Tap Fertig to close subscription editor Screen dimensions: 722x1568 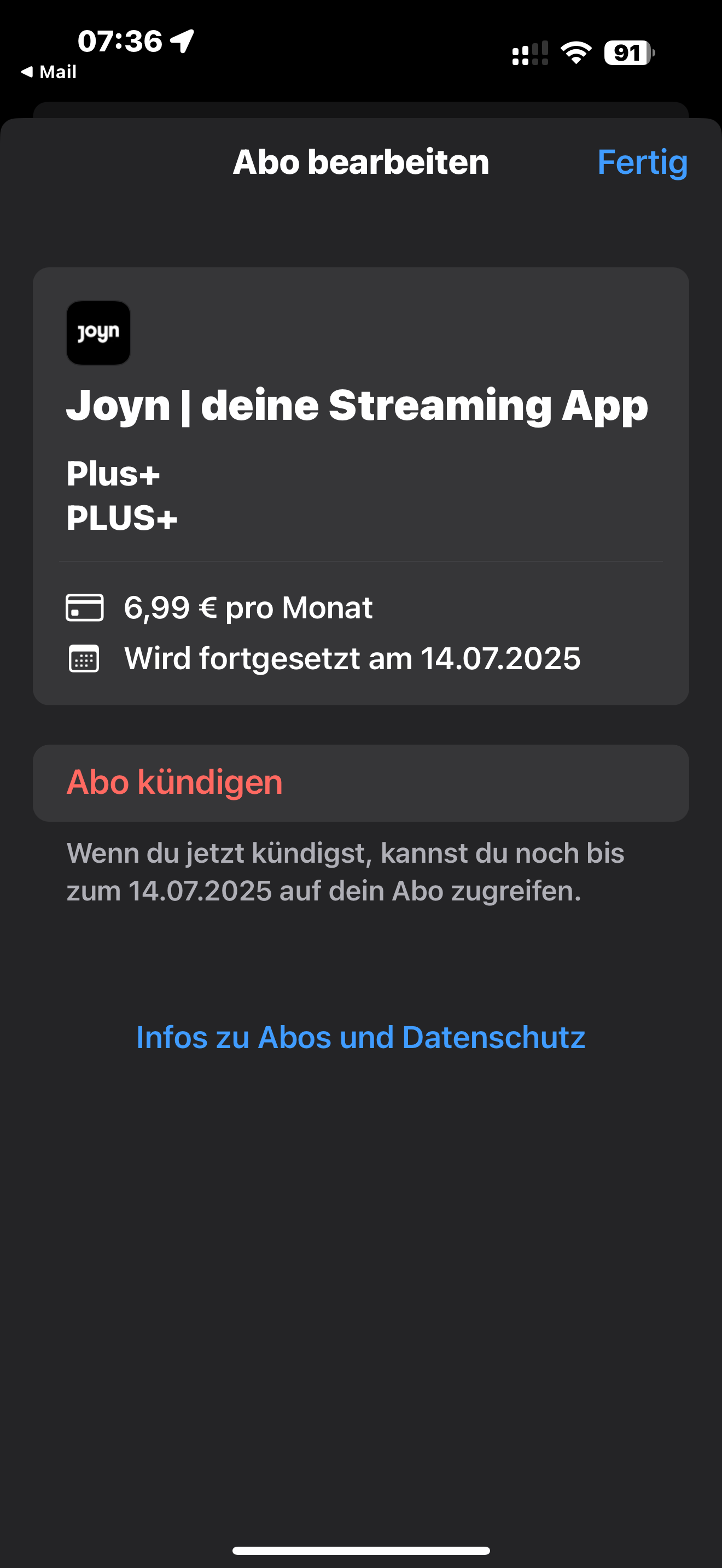pos(642,162)
